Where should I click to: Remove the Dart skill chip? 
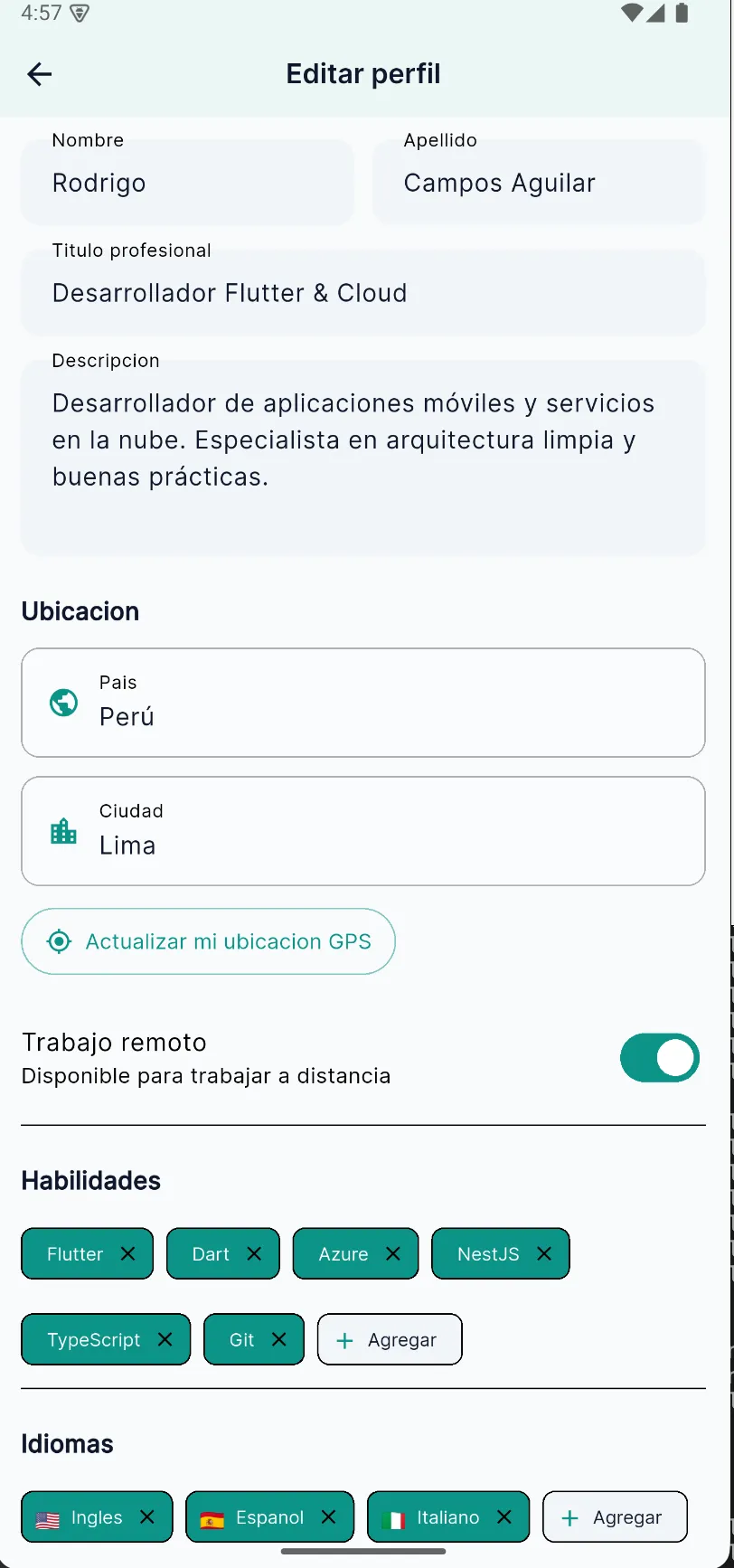click(254, 1254)
